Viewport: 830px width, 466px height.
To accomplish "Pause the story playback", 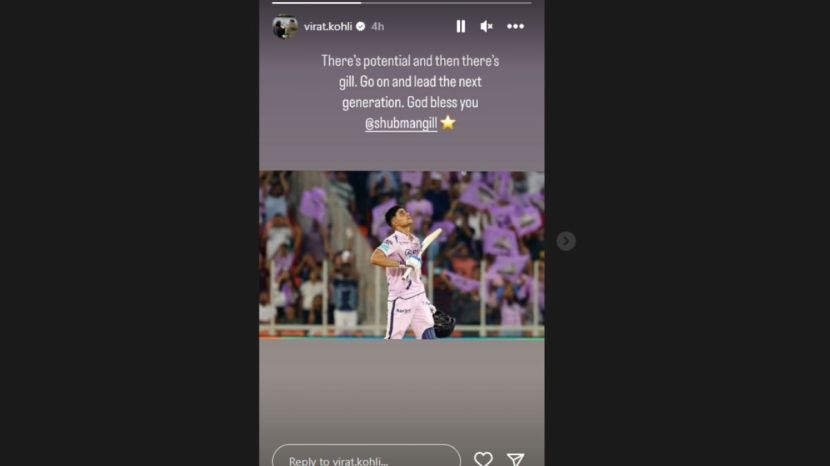I will coord(460,27).
